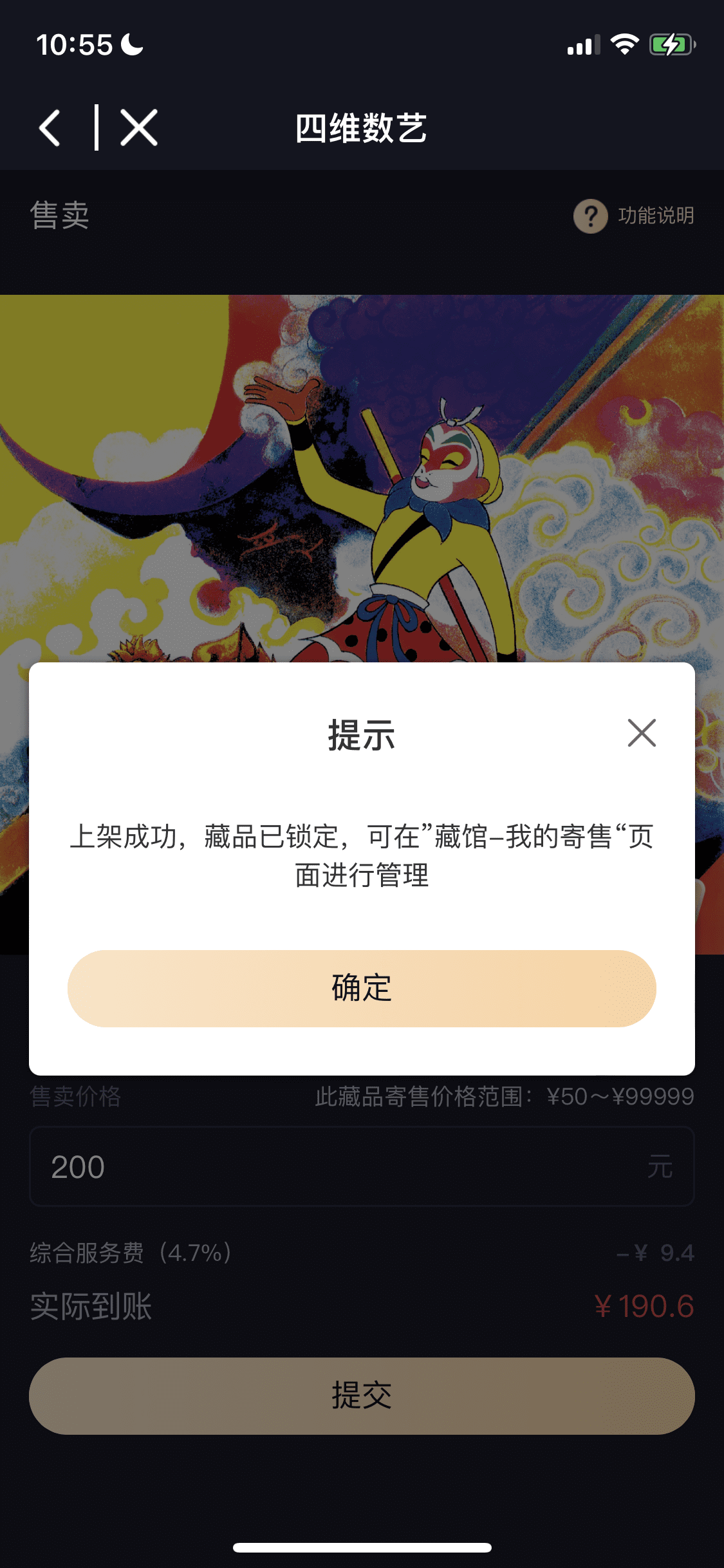Submit the listing with 提交
The image size is (724, 1568).
[362, 1395]
